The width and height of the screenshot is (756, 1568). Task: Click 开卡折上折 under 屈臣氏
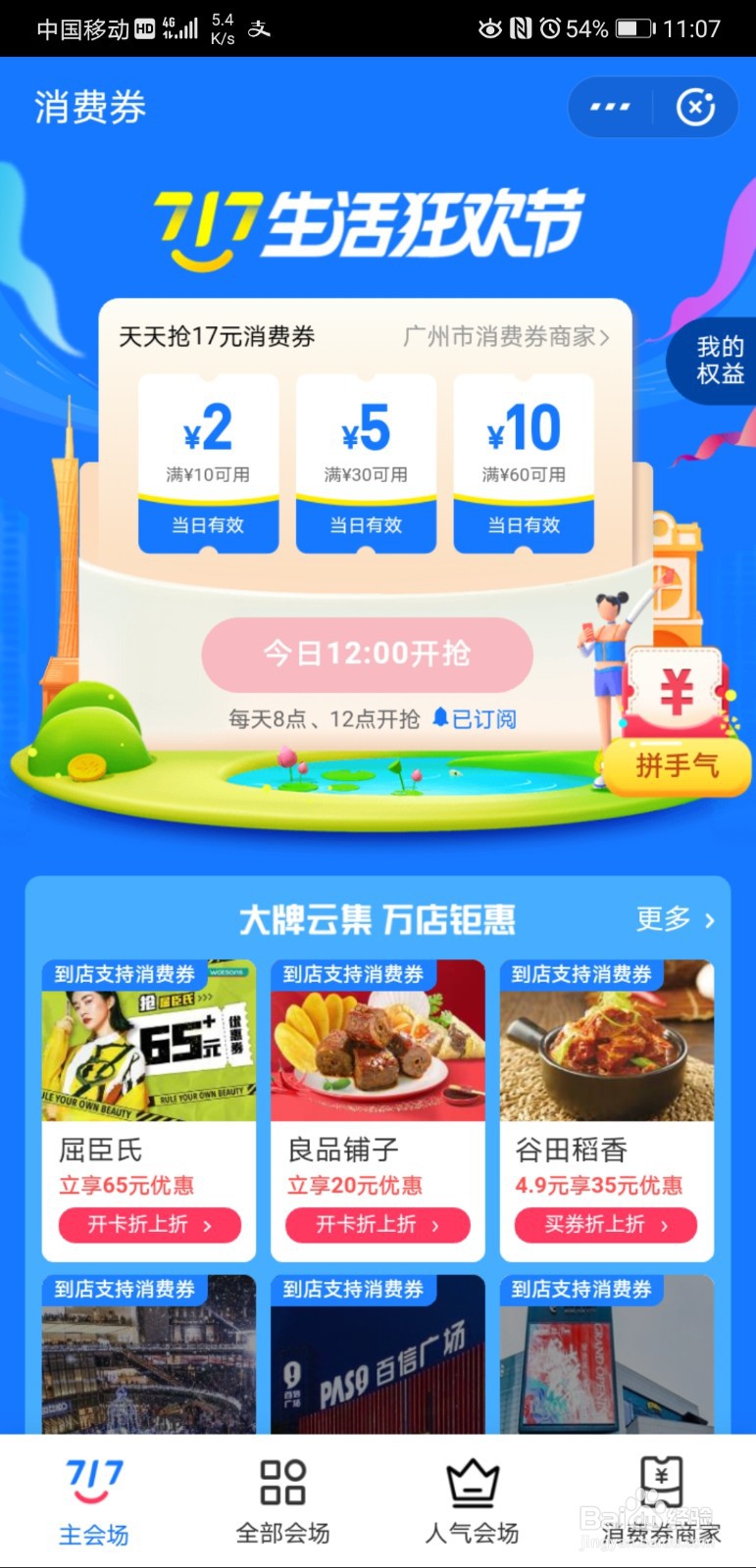click(148, 1225)
